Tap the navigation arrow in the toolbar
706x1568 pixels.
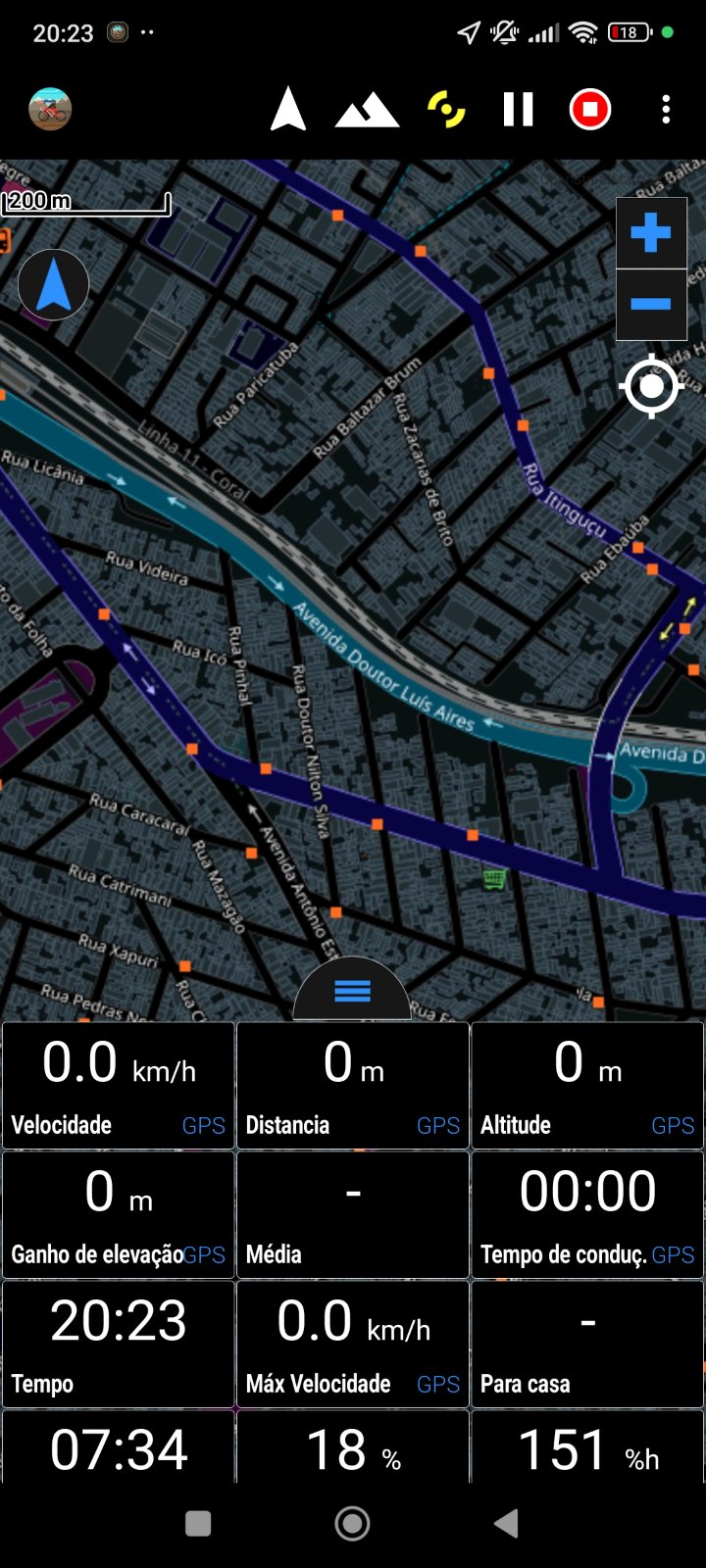pyautogui.click(x=288, y=109)
